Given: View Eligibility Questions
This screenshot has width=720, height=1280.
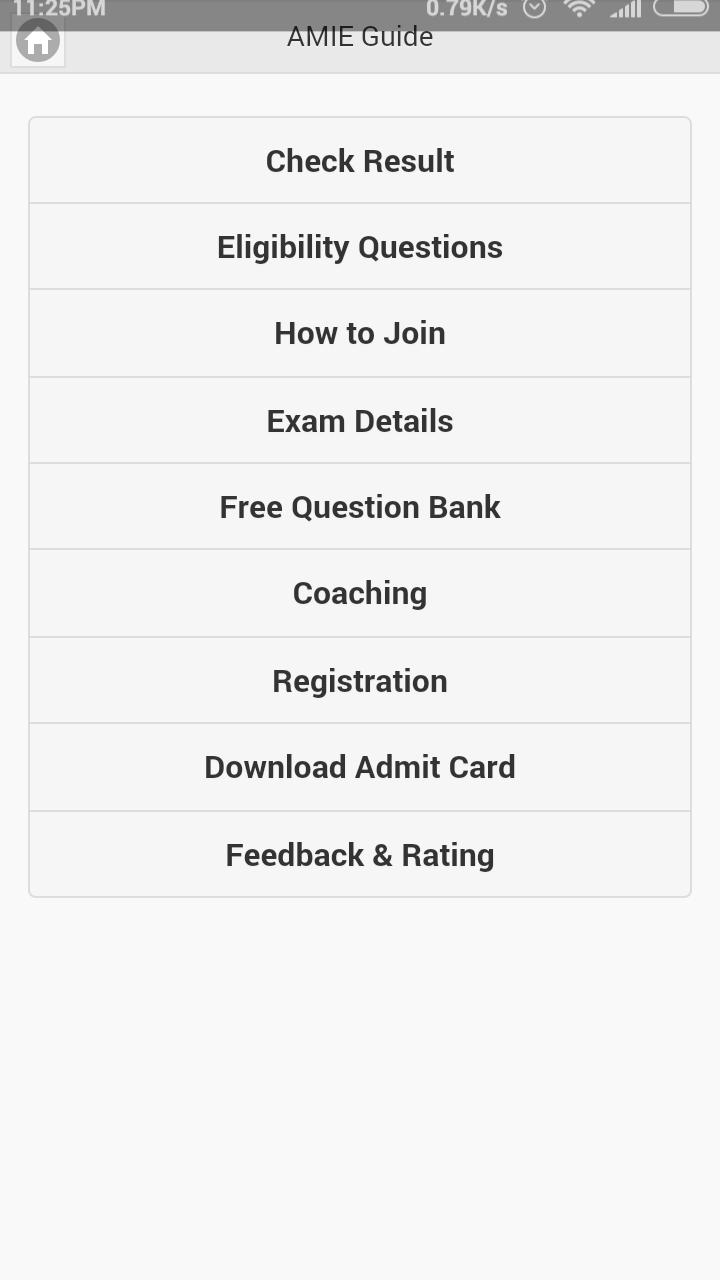Looking at the screenshot, I should (x=360, y=247).
